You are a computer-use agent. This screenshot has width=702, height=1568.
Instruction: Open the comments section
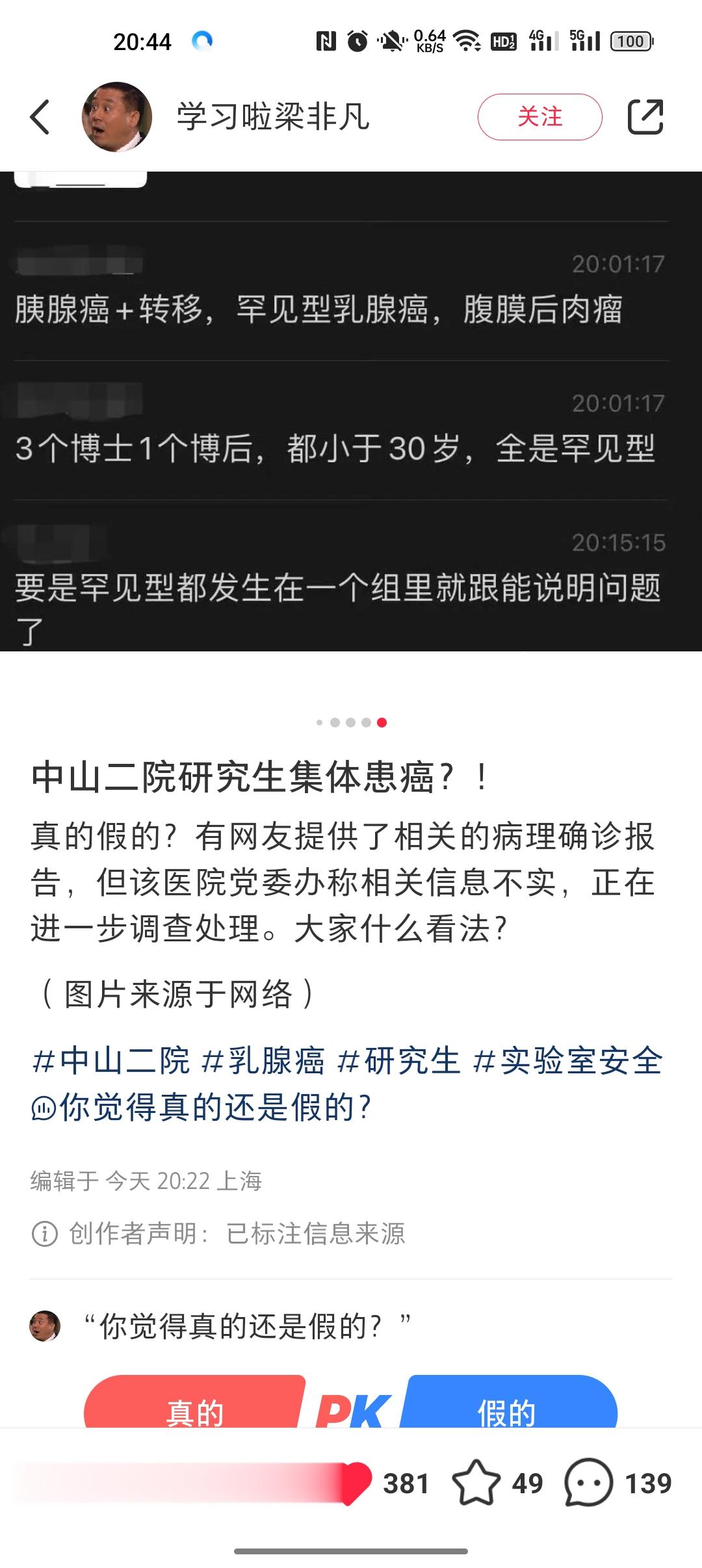[x=589, y=1483]
